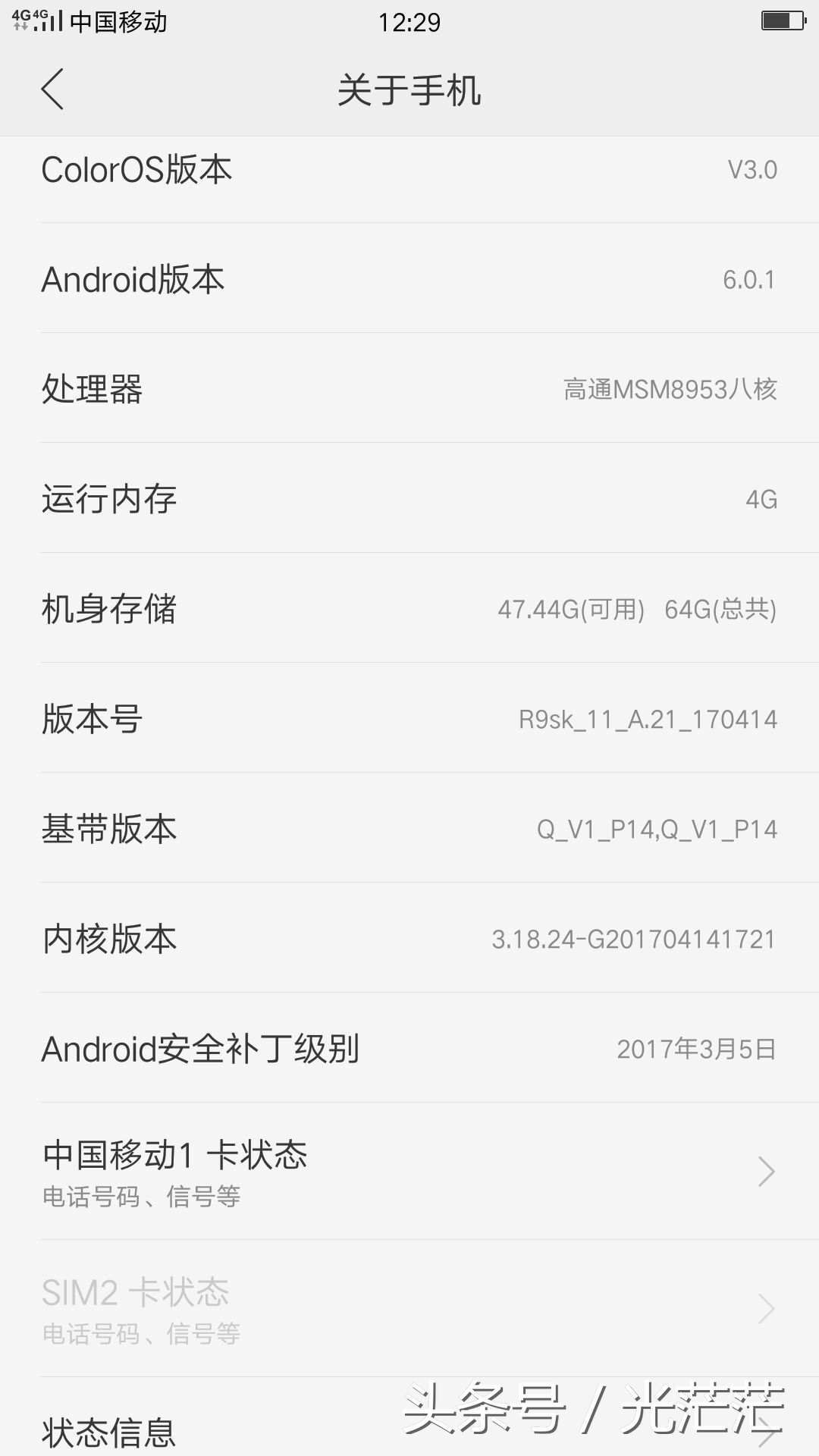This screenshot has height=1456, width=819.
Task: Expand the 状态信息 entry
Action: point(409,1429)
